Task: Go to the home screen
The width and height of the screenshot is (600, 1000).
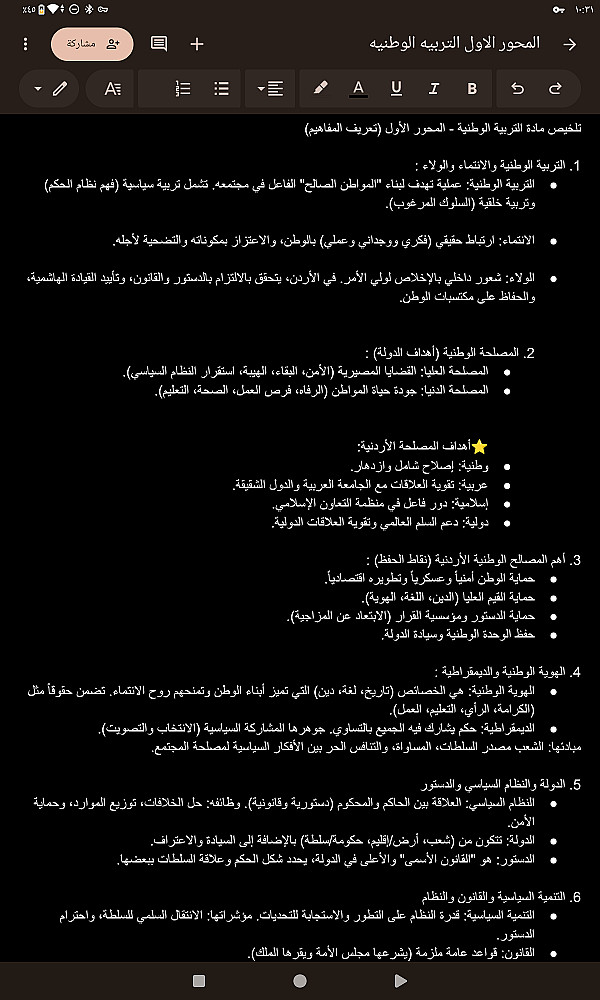Action: (300, 981)
